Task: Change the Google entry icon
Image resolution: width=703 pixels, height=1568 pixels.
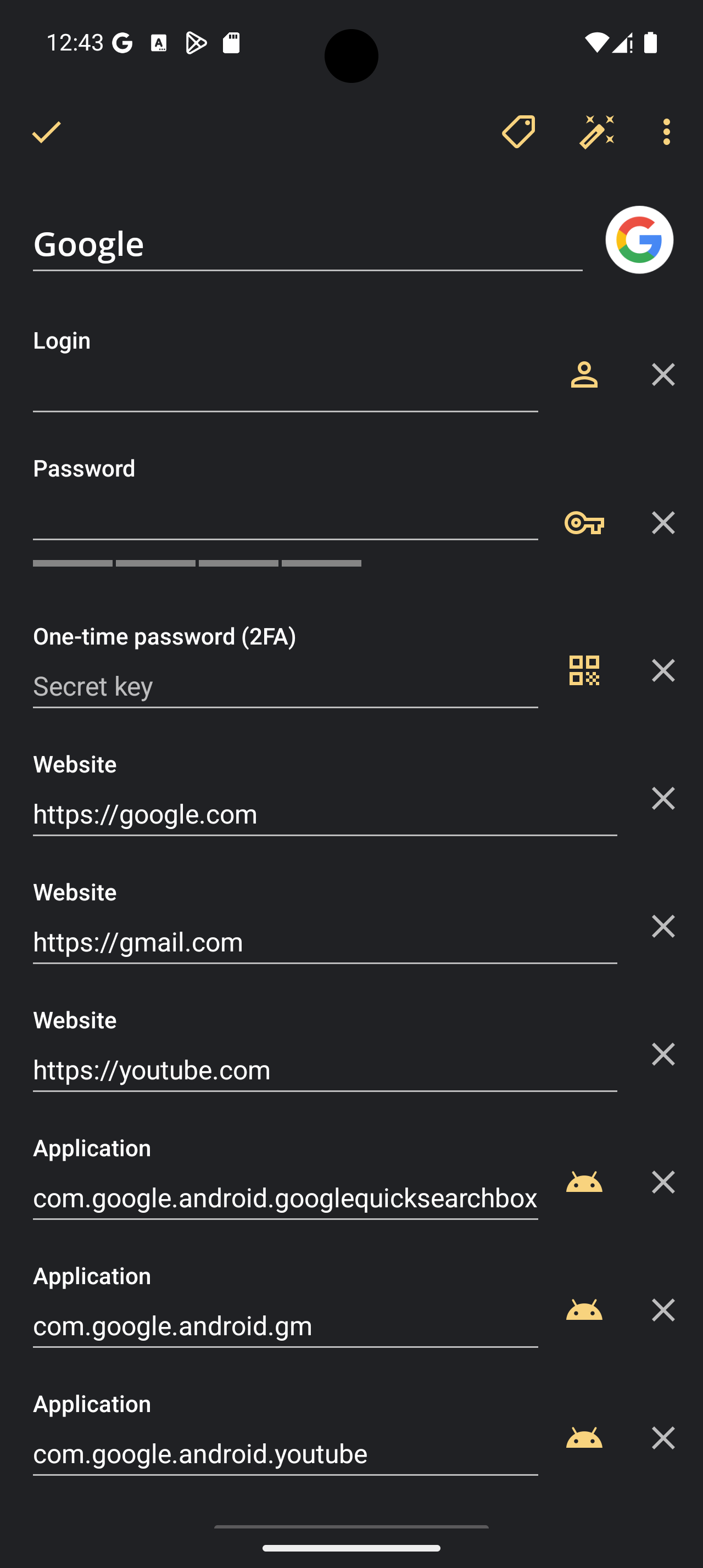Action: pyautogui.click(x=639, y=240)
